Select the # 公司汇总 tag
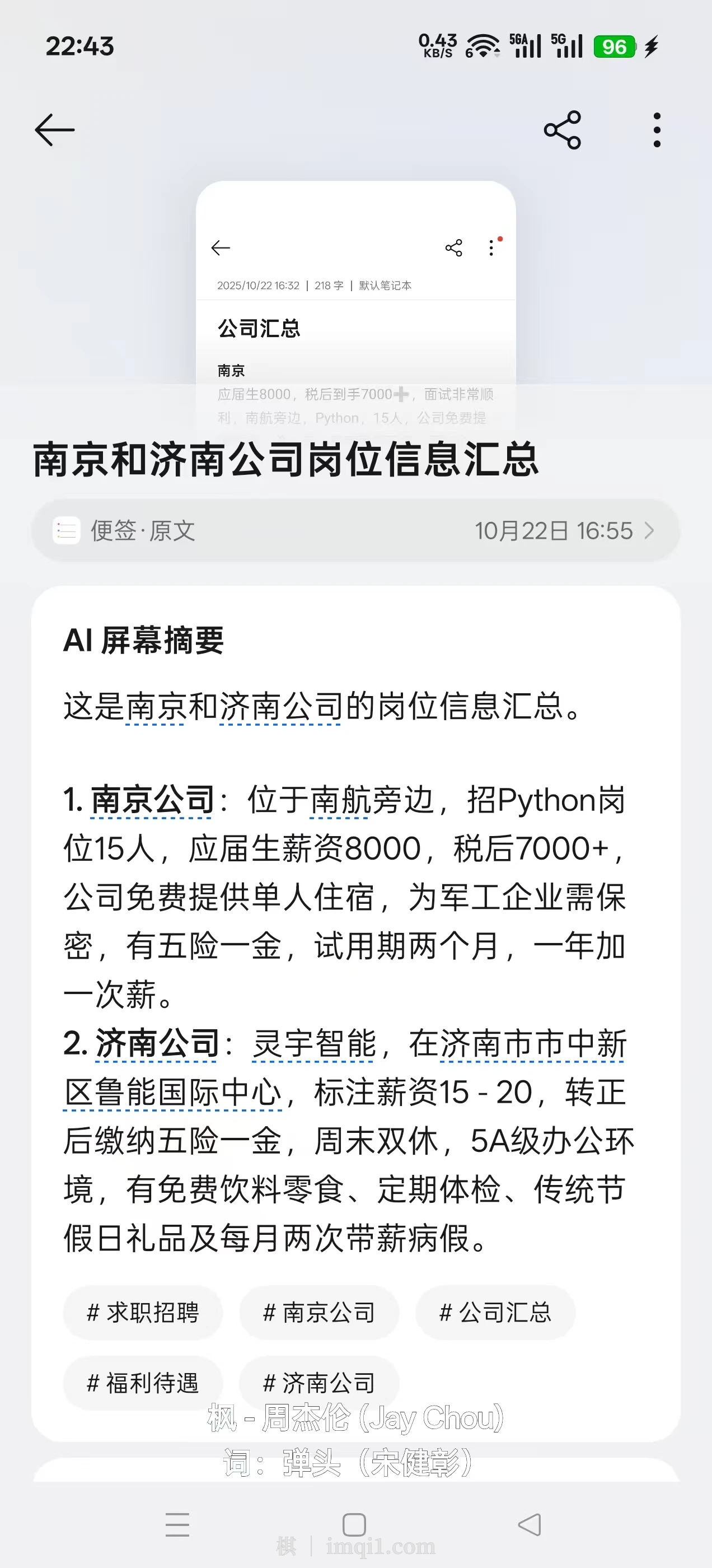 click(495, 1313)
